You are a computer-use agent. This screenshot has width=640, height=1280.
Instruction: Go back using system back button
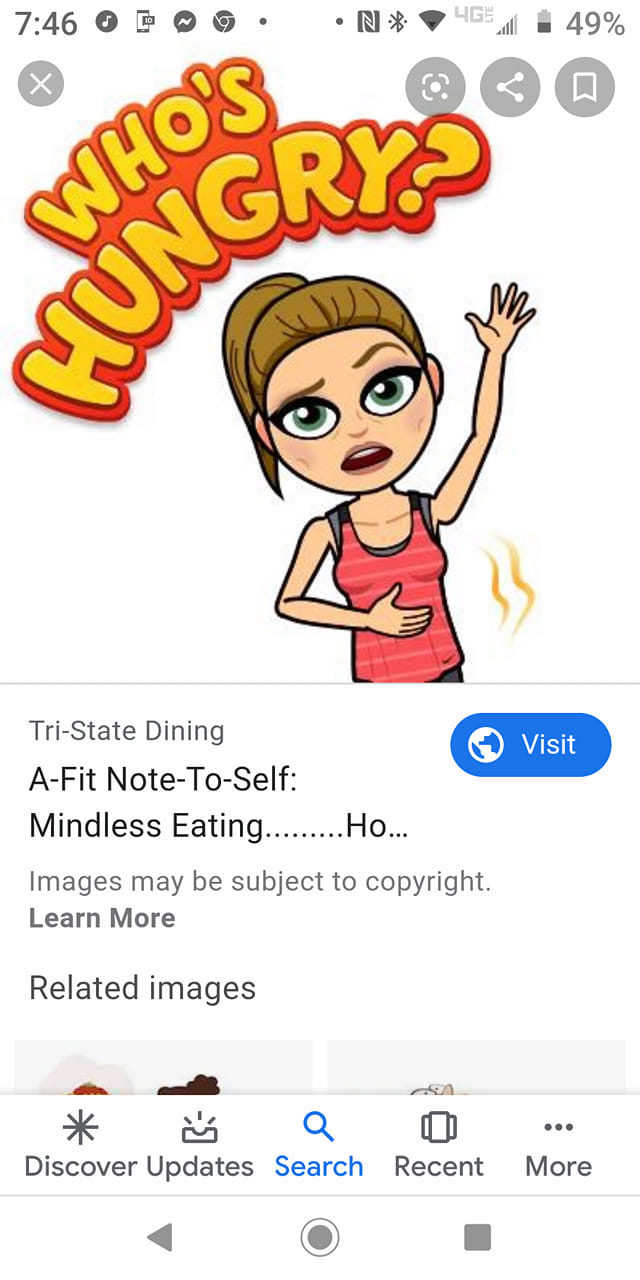coord(160,1238)
